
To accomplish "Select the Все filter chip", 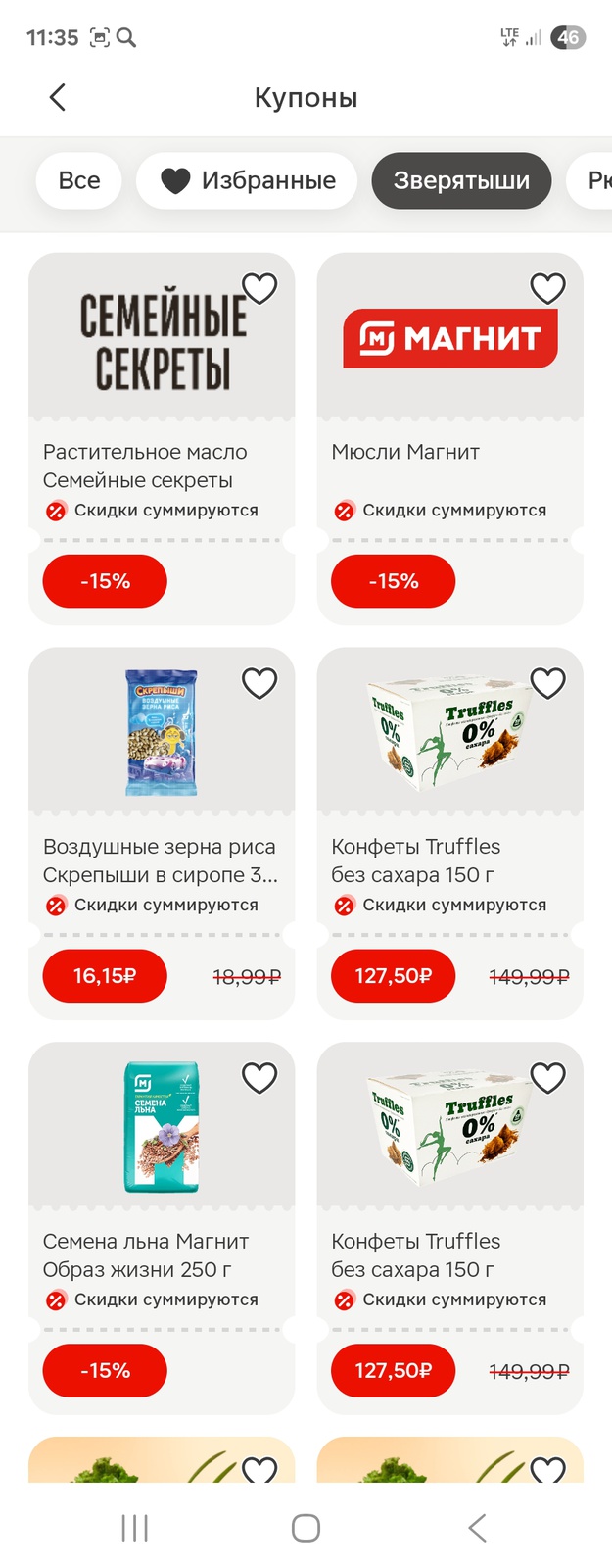I will click(79, 180).
